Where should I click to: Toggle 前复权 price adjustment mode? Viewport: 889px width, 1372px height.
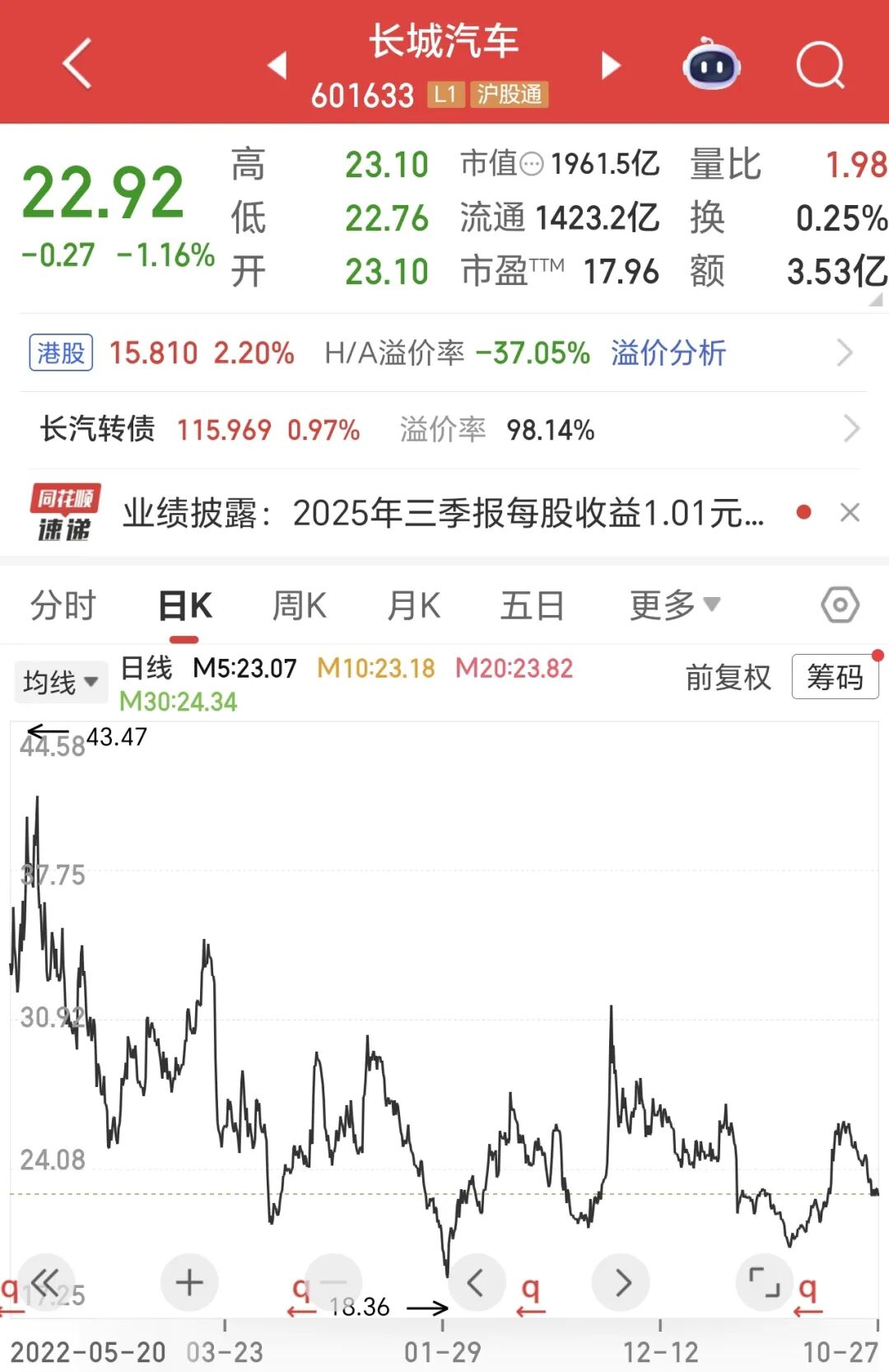(x=728, y=679)
